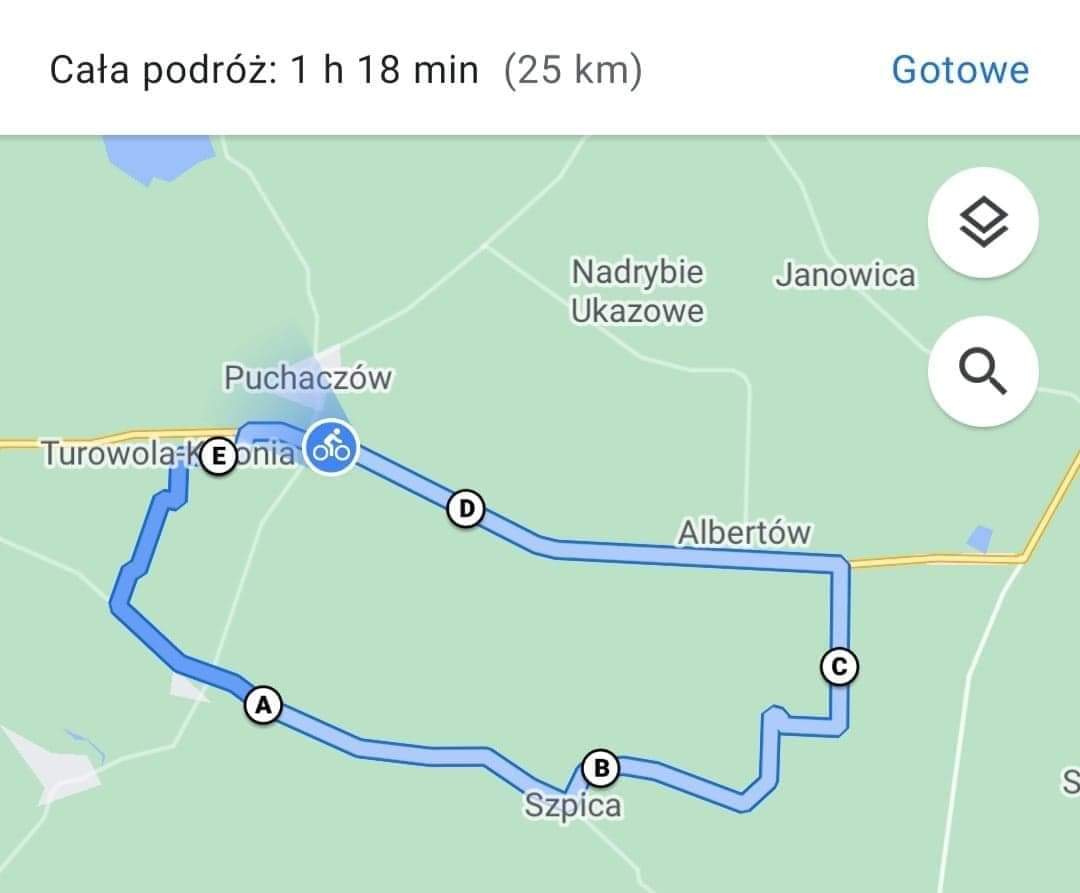Tap the cycling start marker
This screenshot has width=1080, height=893.
click(331, 449)
